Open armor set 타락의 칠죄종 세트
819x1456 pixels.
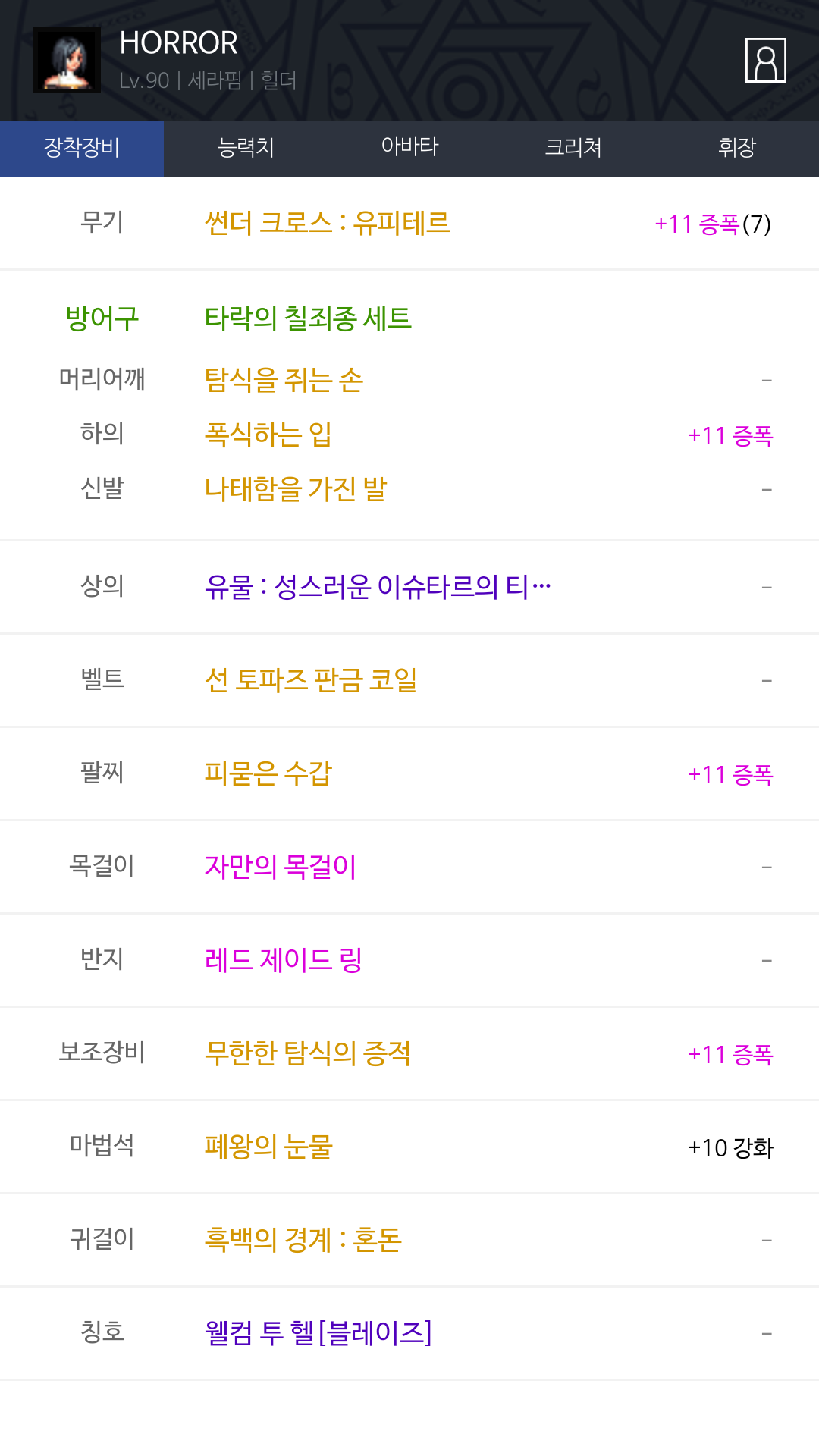pyautogui.click(x=308, y=318)
